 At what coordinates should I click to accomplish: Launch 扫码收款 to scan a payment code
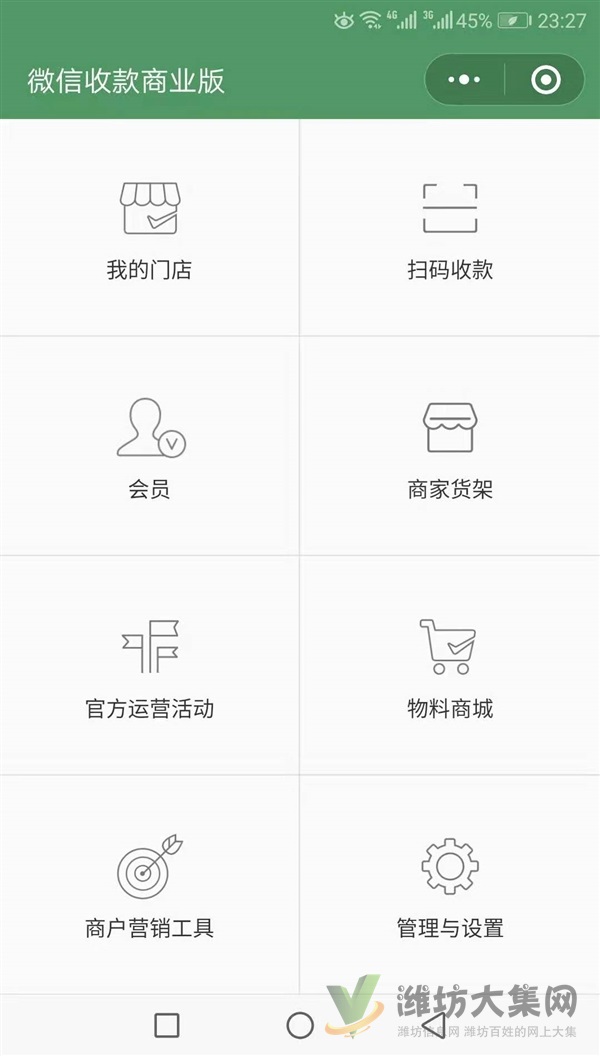click(450, 230)
